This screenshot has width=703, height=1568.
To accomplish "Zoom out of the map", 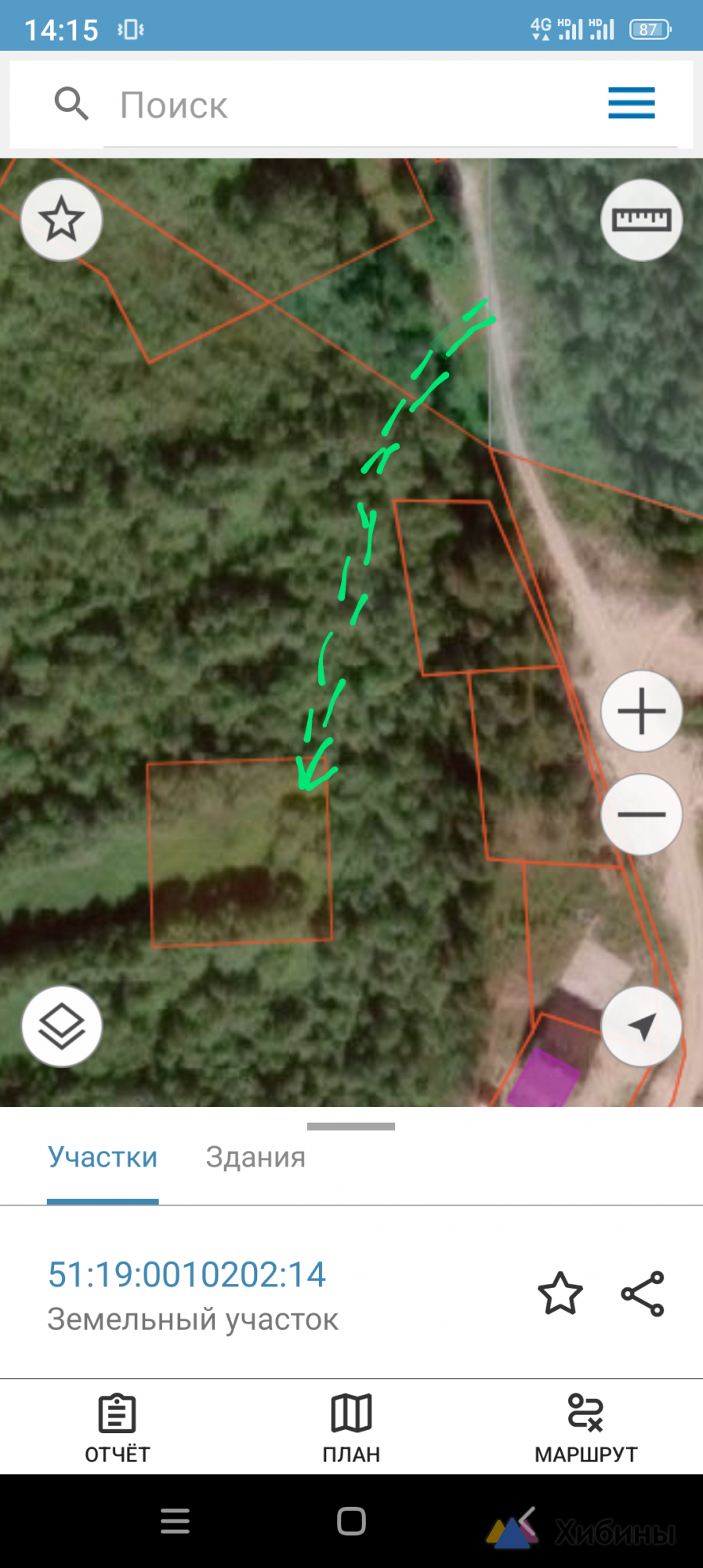I will point(641,814).
